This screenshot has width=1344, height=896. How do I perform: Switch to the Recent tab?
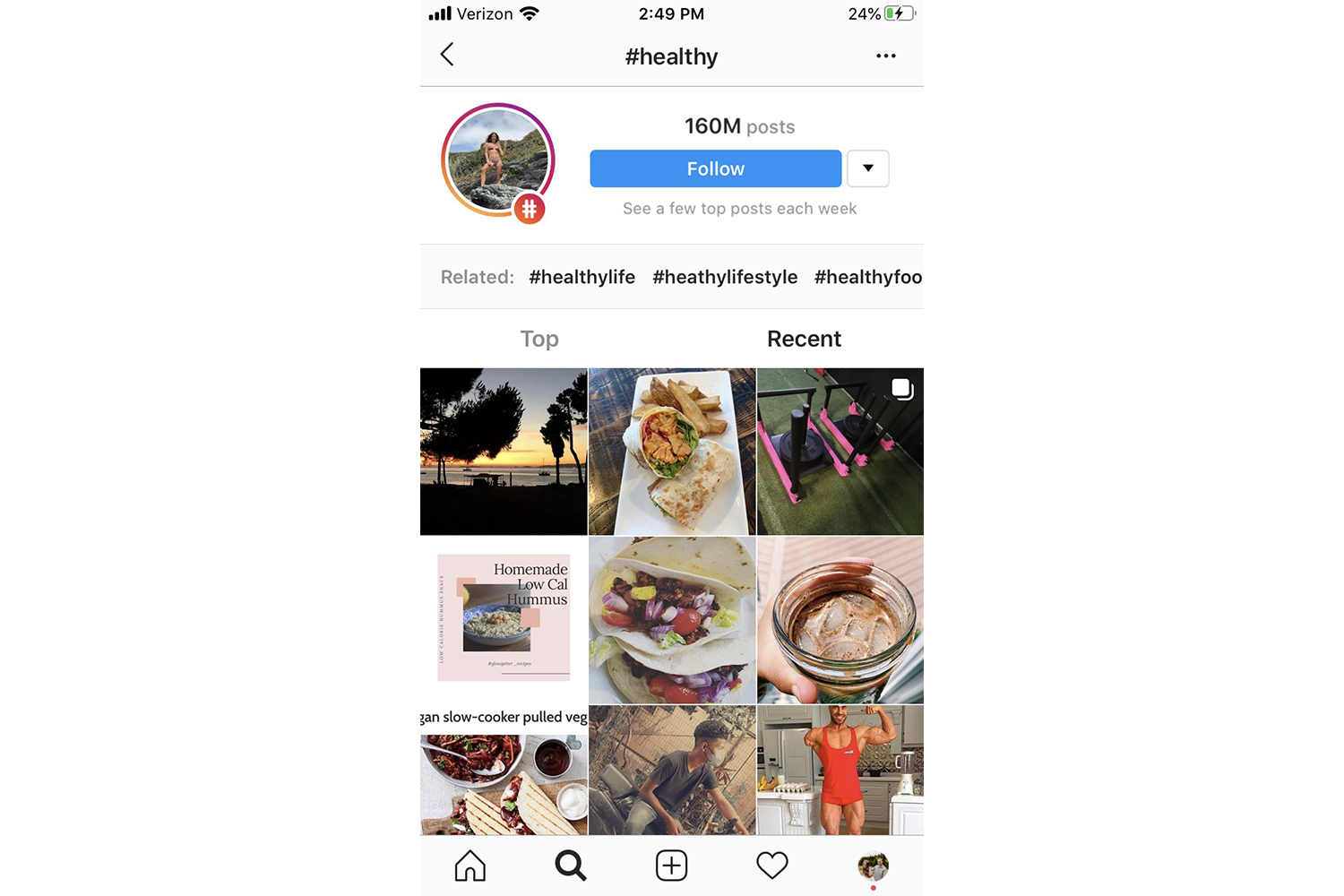coord(804,339)
